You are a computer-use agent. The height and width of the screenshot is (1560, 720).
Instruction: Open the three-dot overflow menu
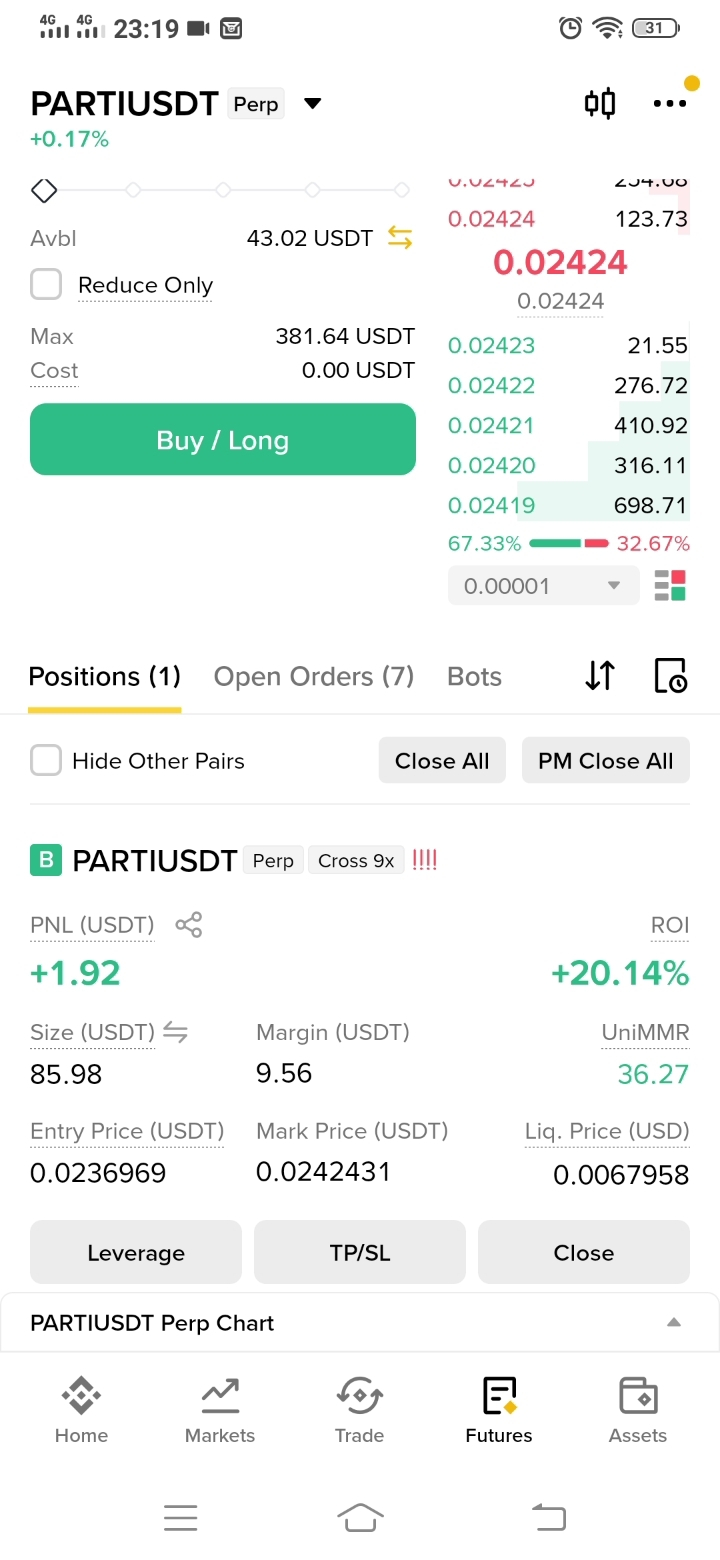tap(669, 103)
